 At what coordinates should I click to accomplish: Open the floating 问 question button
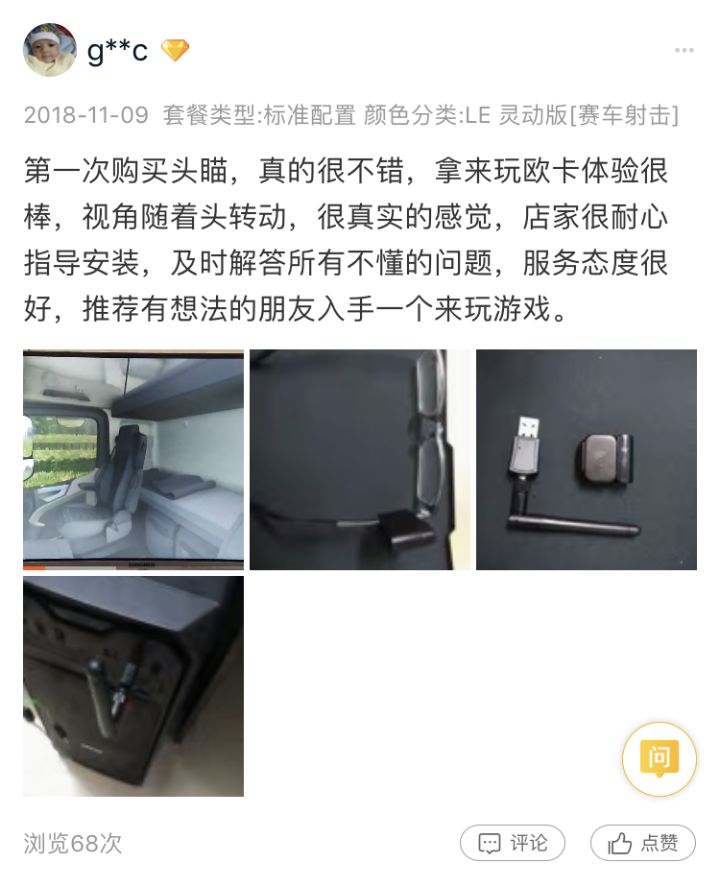click(658, 758)
